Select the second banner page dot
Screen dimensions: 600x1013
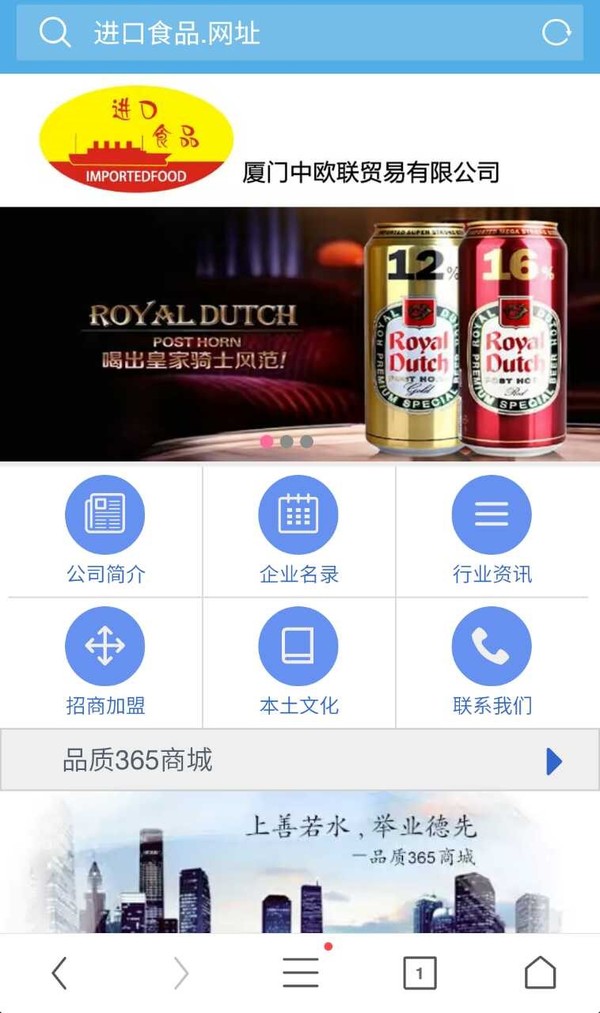point(287,441)
